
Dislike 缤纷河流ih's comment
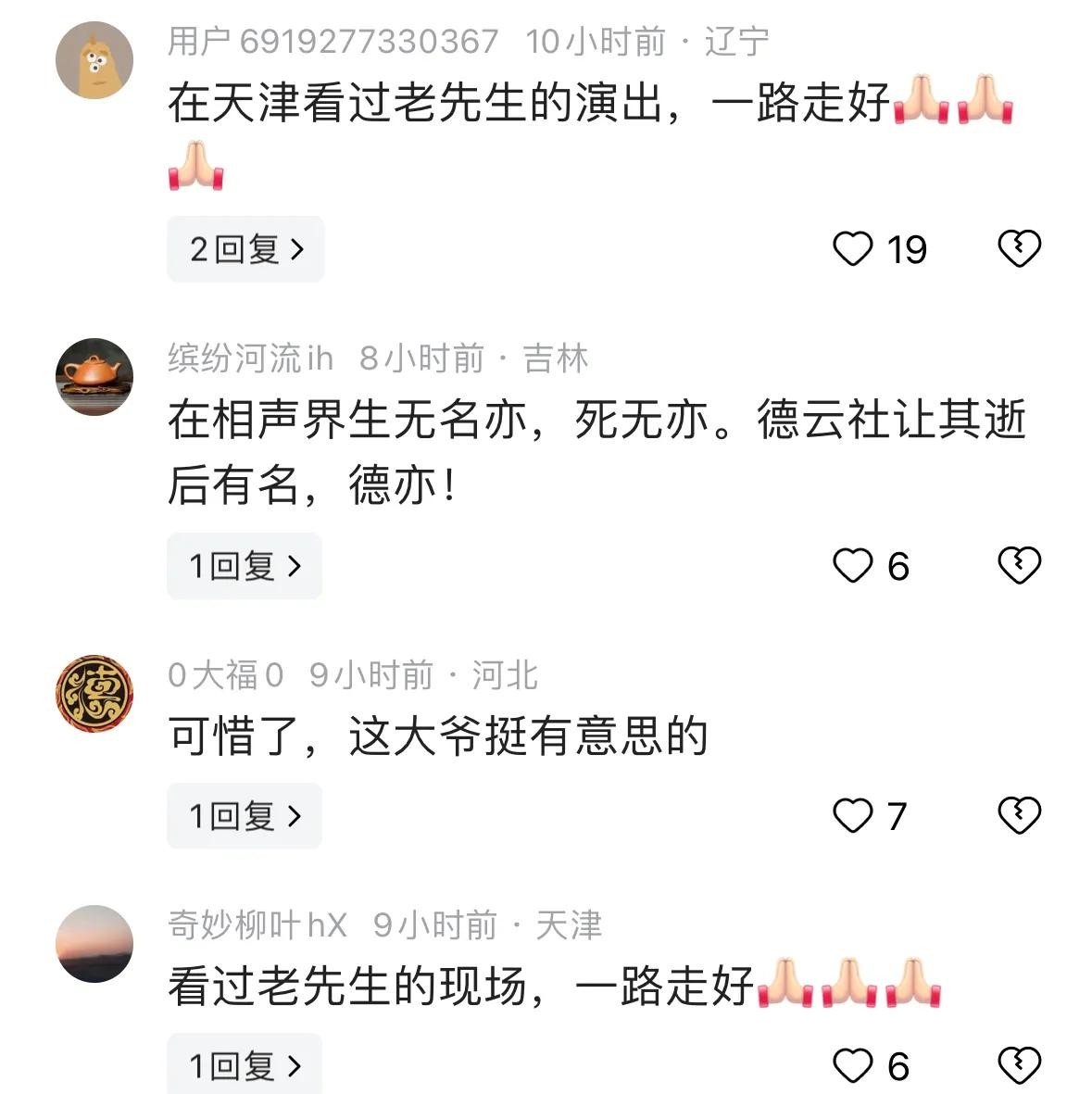[1019, 566]
